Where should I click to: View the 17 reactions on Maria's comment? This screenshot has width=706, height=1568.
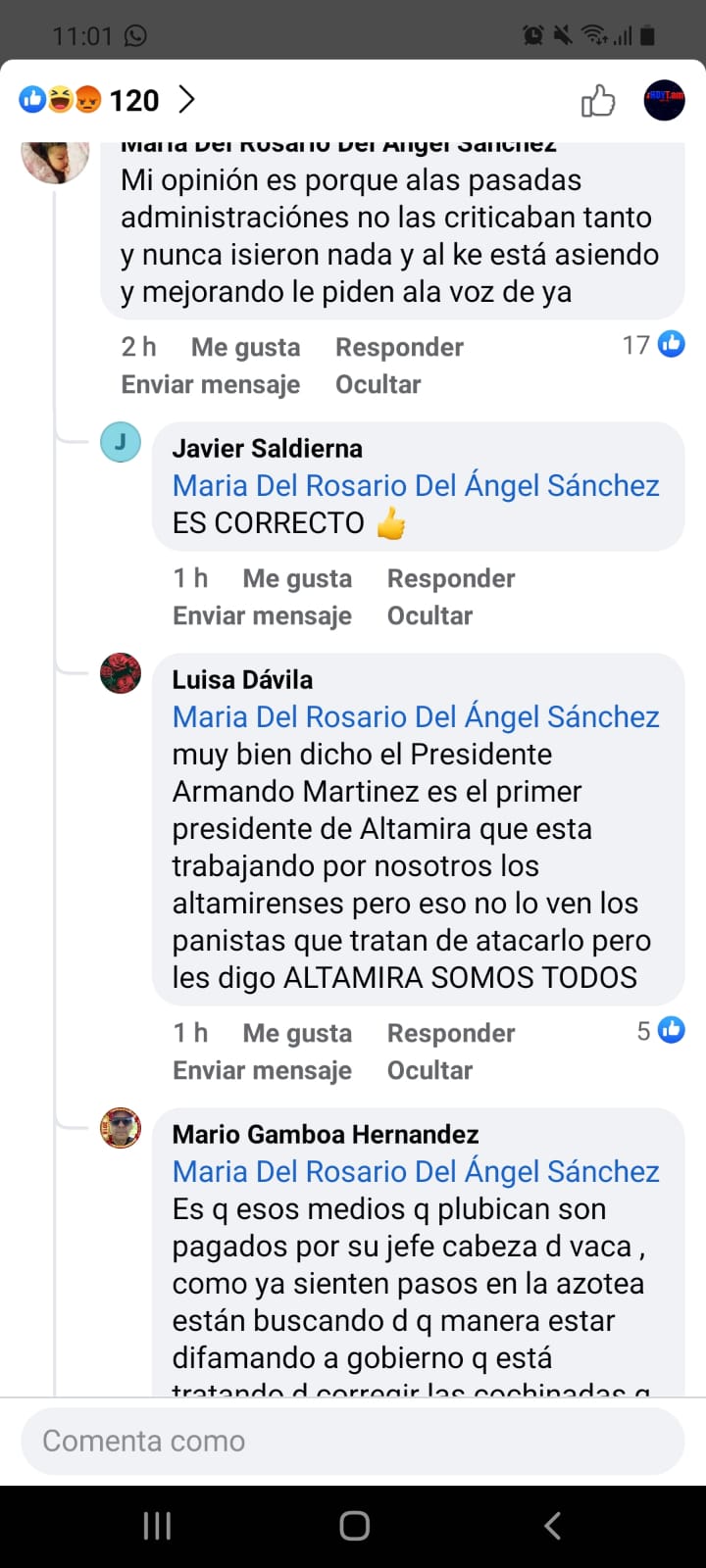pos(653,345)
